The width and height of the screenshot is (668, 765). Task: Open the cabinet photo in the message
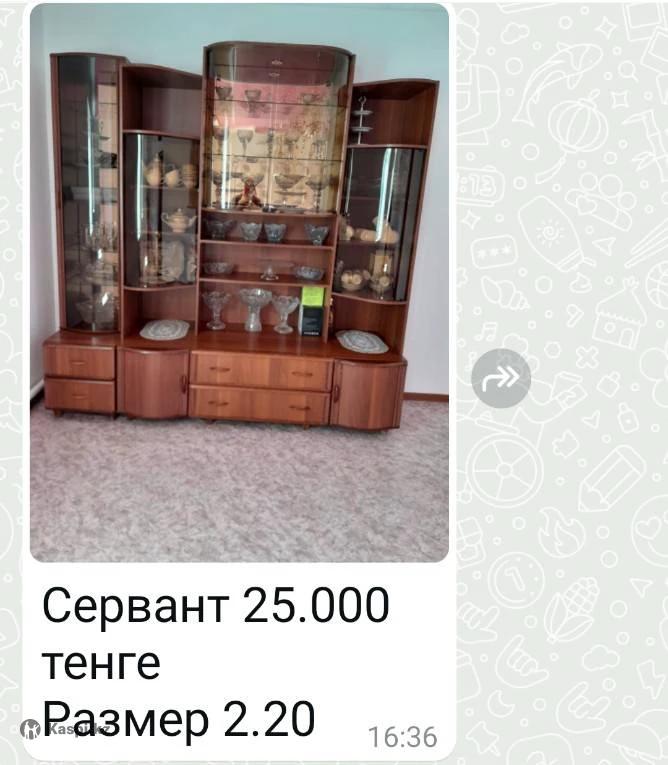point(238,285)
